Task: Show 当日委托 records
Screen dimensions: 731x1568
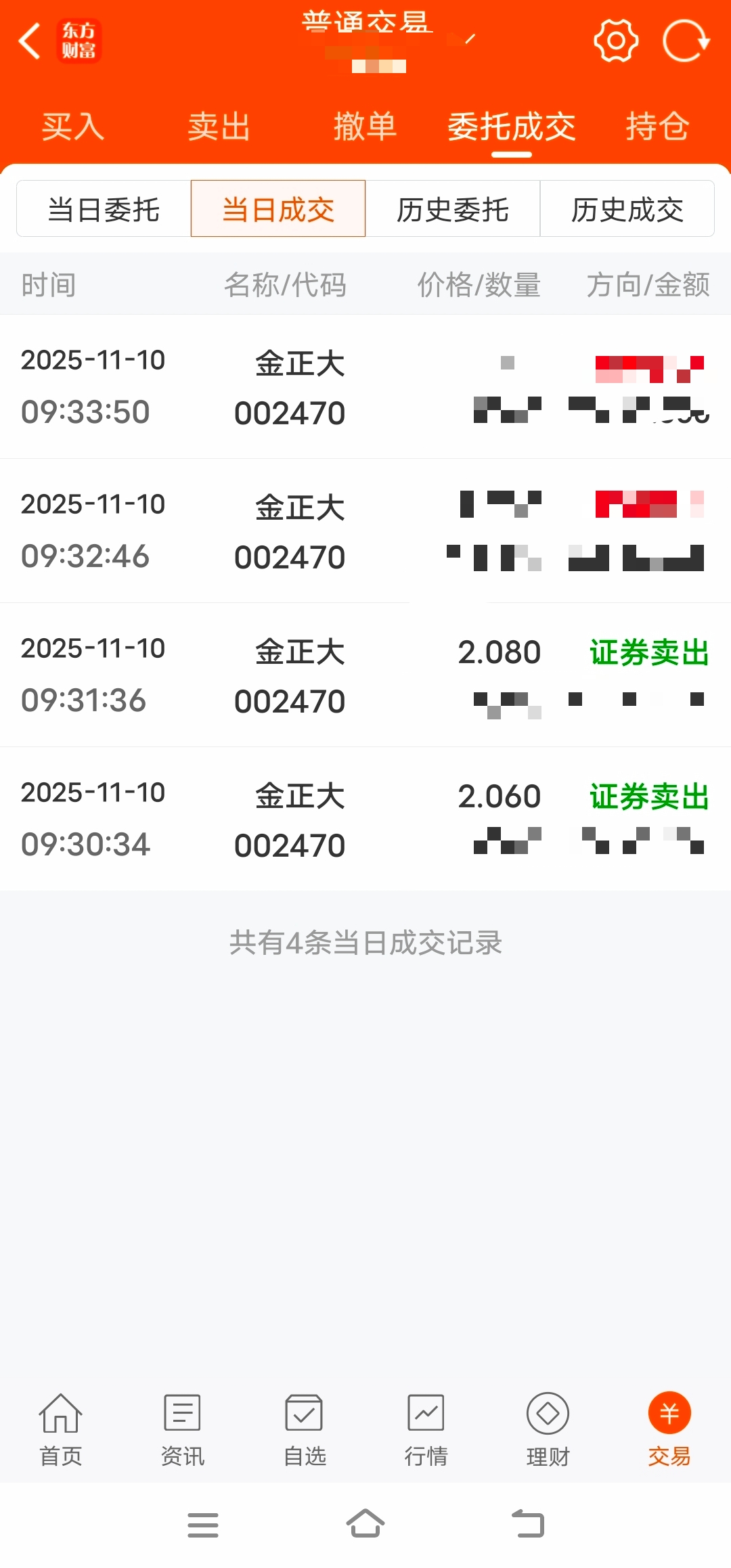Action: [x=104, y=209]
